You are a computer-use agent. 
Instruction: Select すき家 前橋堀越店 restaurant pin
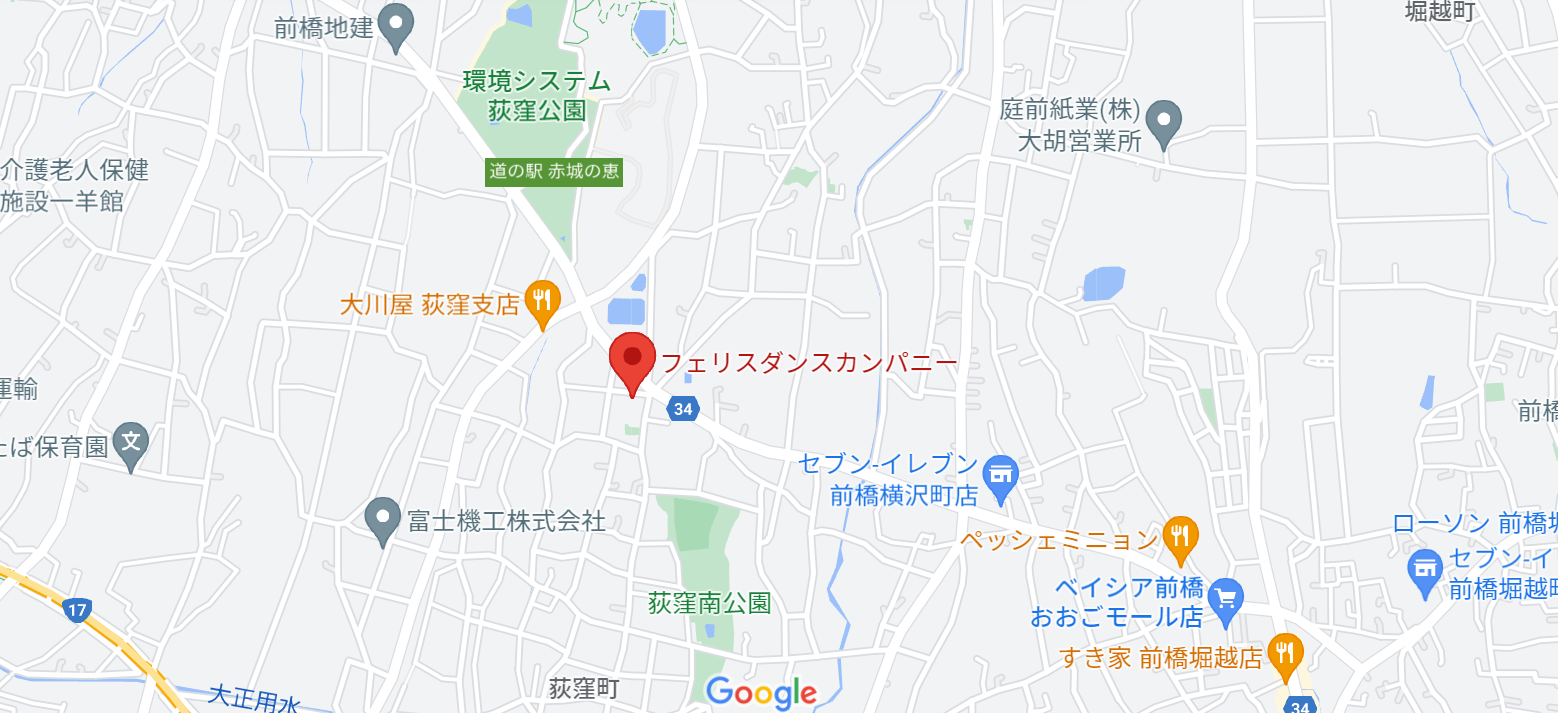(x=1284, y=653)
